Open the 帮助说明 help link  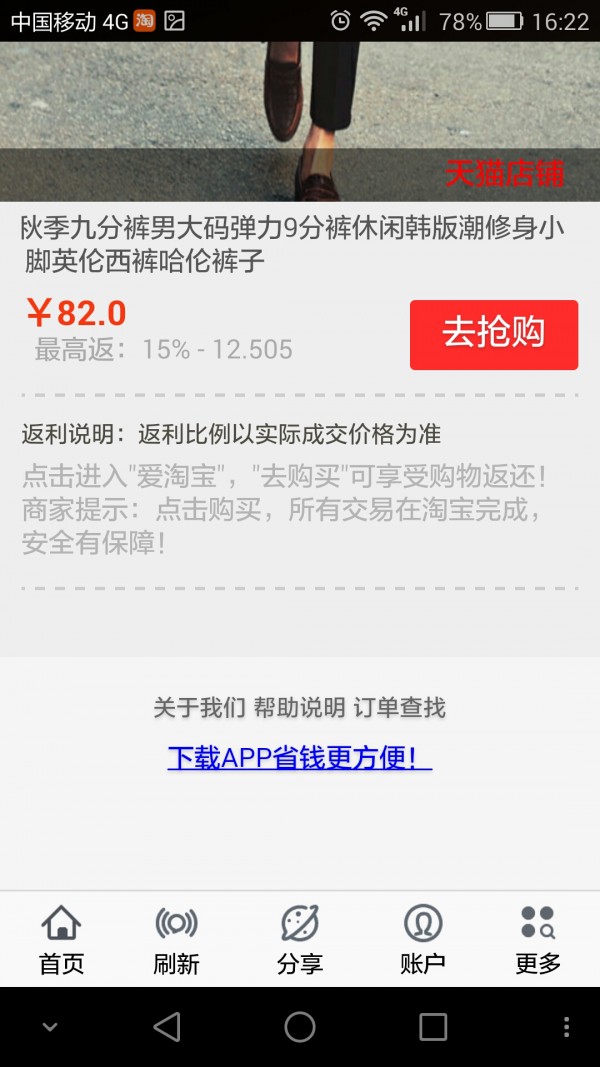pos(299,708)
